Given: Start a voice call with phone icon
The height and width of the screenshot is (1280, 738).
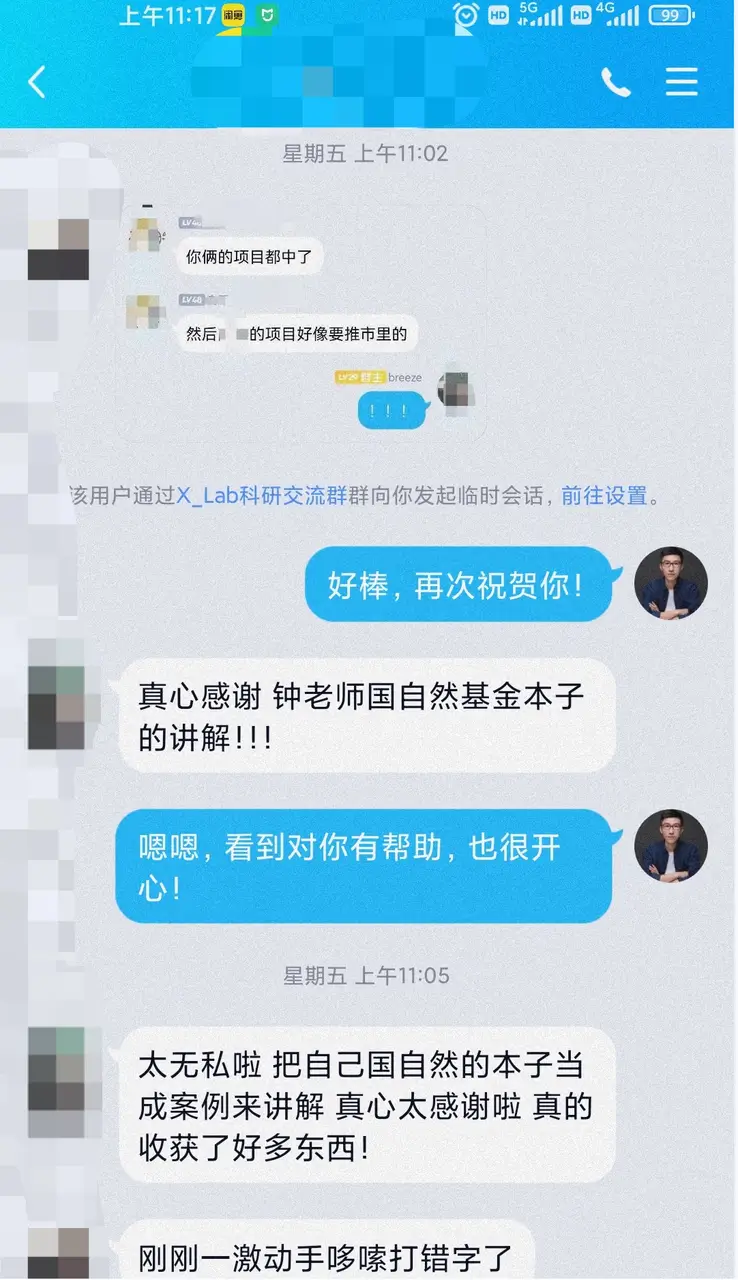Looking at the screenshot, I should (x=616, y=83).
